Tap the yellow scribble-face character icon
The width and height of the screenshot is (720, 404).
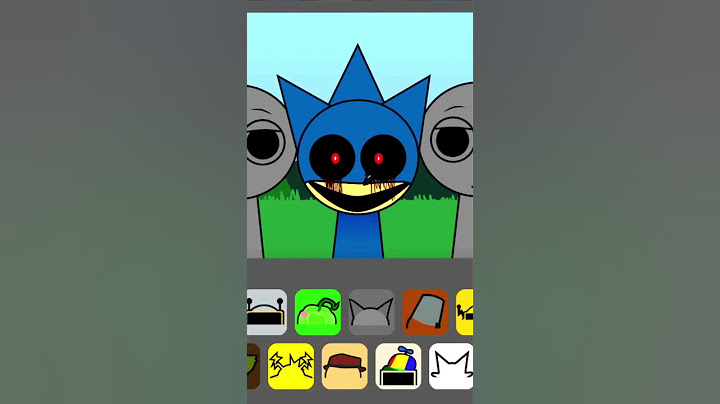tap(291, 366)
